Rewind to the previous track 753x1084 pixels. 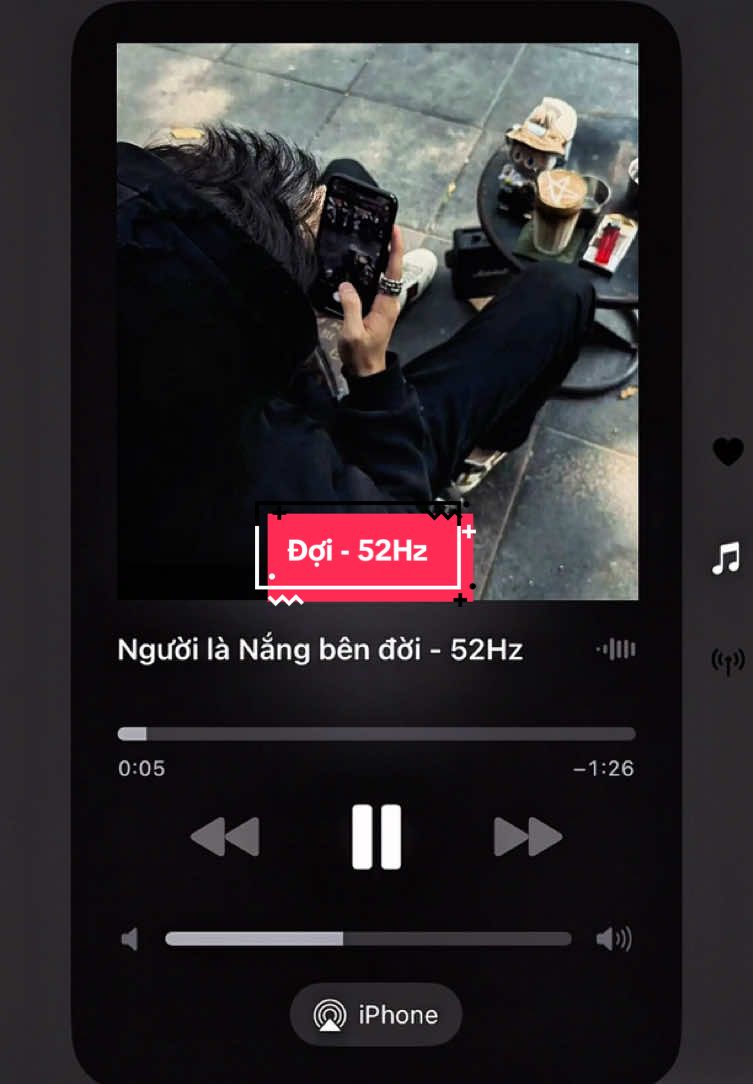pyautogui.click(x=226, y=835)
